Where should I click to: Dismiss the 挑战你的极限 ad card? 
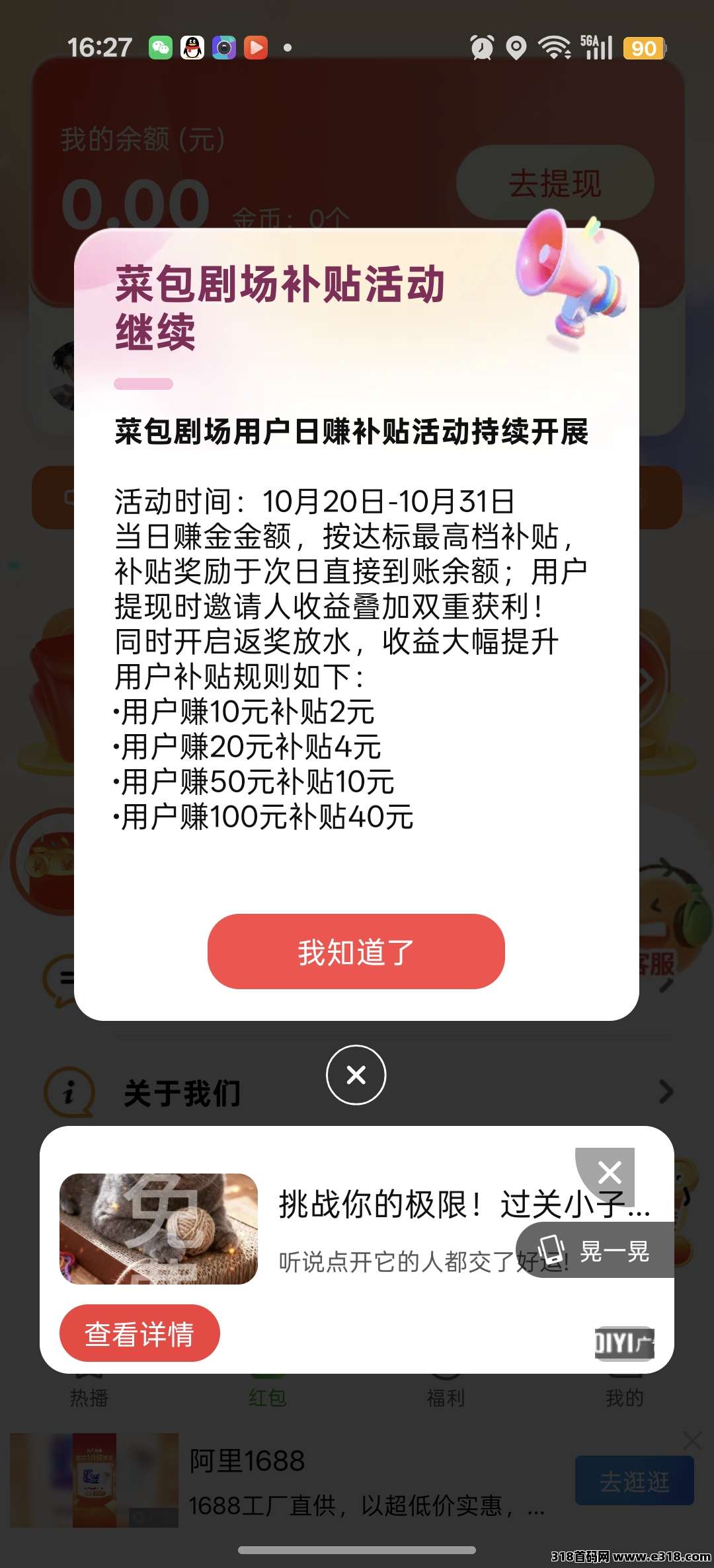click(609, 1173)
